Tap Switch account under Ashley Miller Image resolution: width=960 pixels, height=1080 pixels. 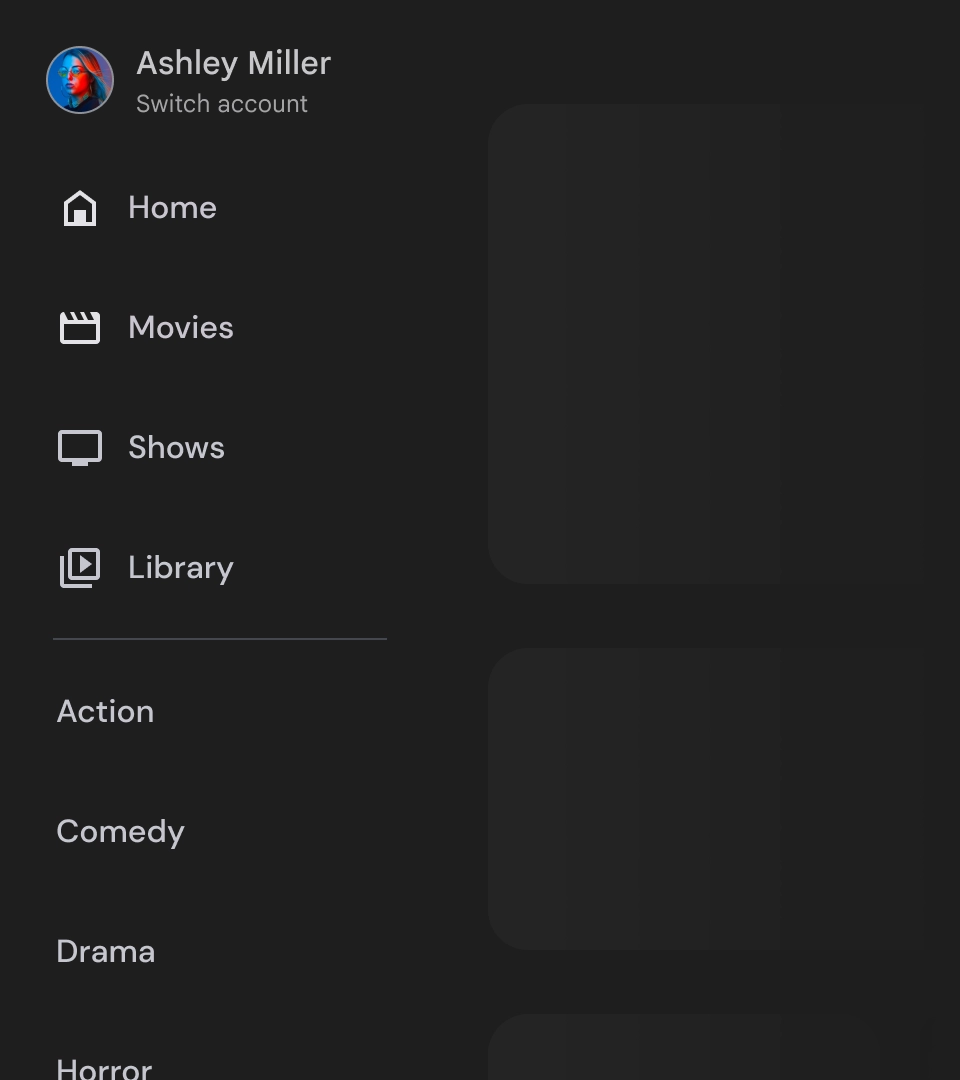(222, 104)
